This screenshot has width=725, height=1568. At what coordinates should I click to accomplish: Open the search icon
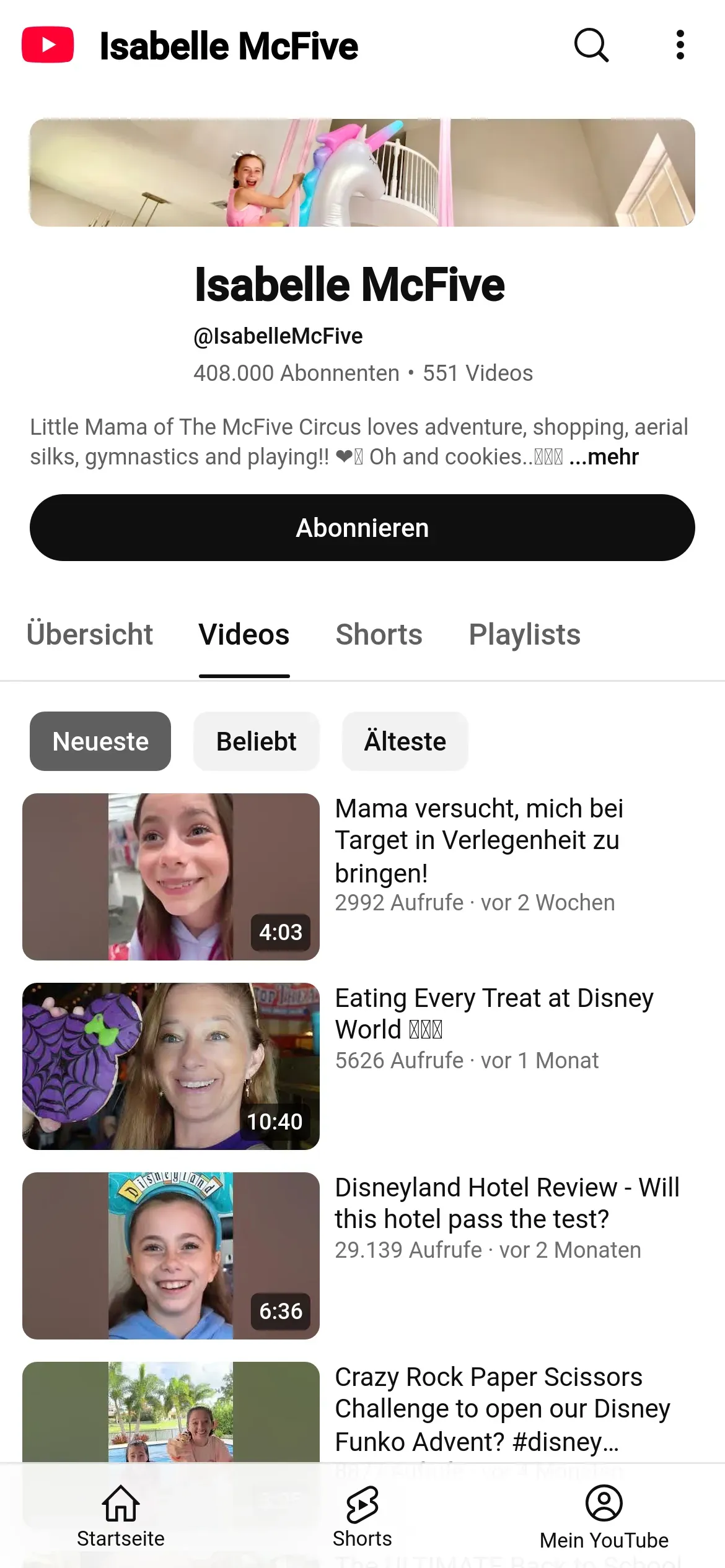[x=591, y=45]
